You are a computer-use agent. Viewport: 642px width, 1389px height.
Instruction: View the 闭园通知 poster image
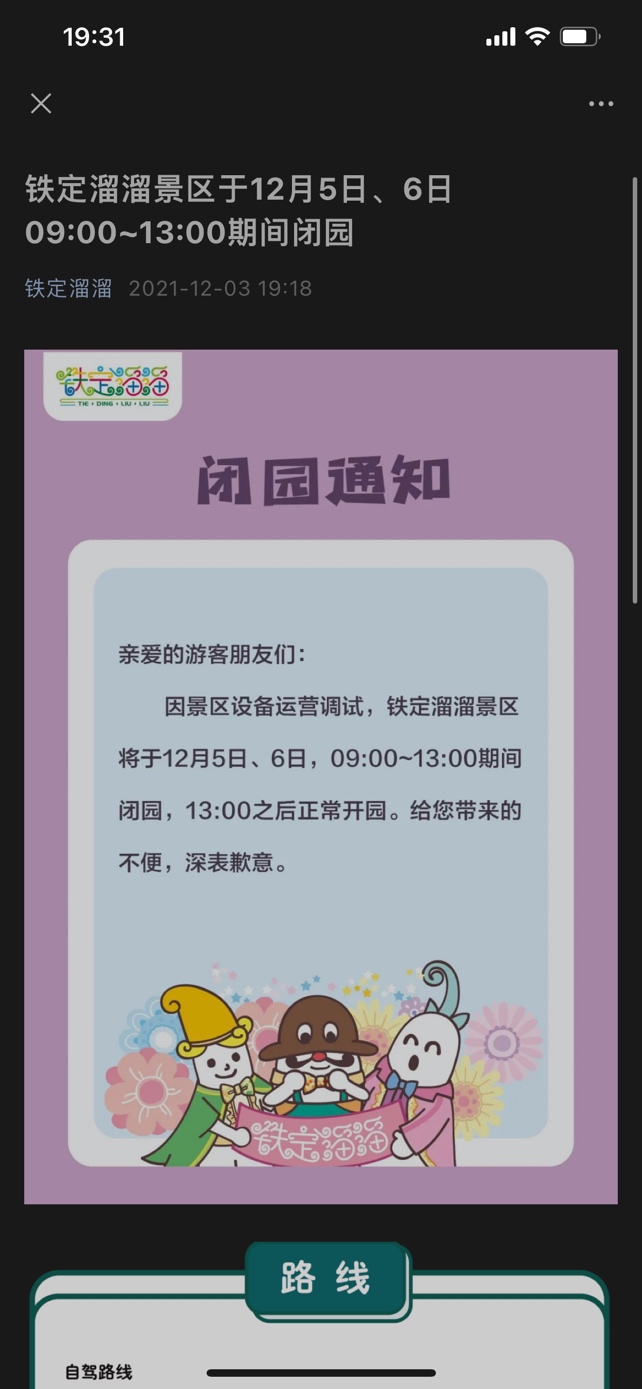pos(320,775)
